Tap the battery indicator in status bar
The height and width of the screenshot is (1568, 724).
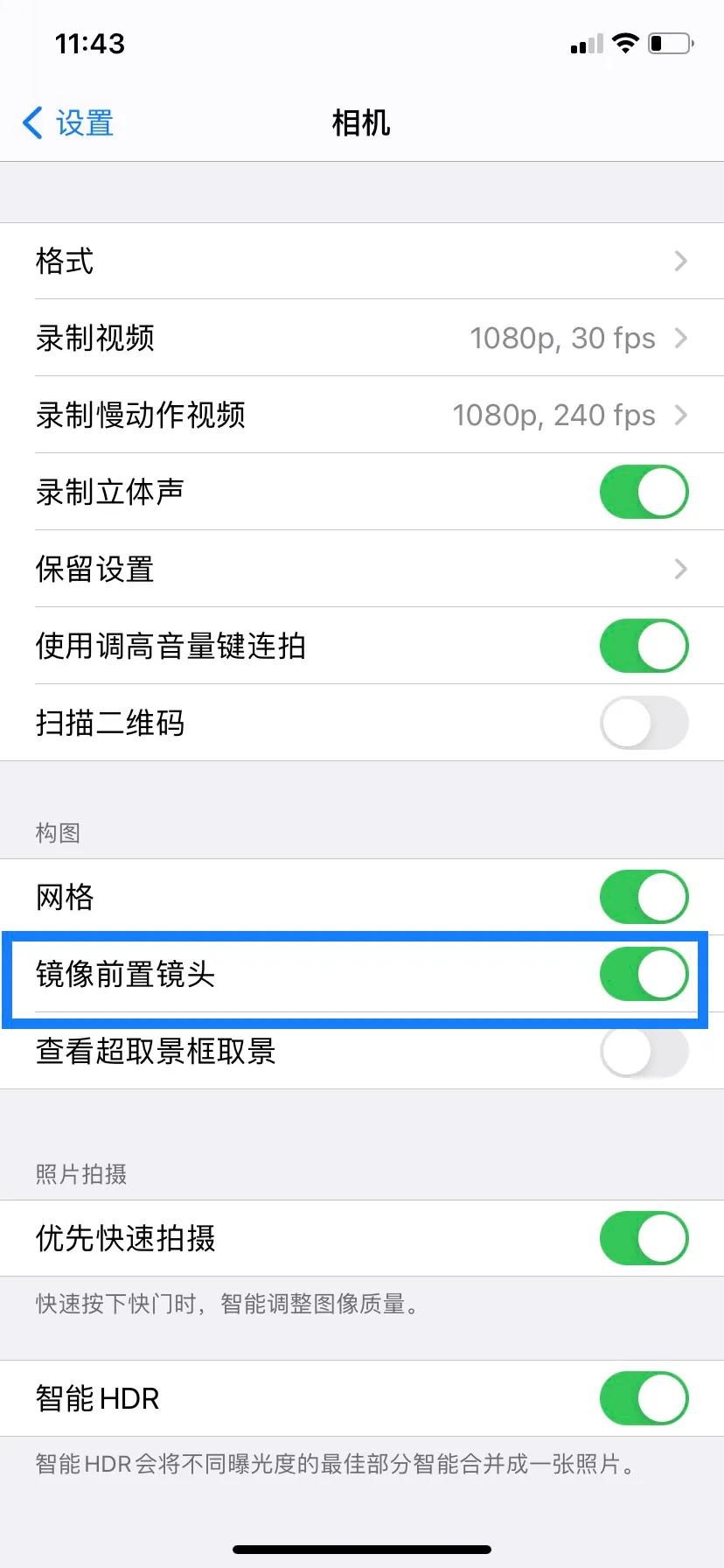667,42
